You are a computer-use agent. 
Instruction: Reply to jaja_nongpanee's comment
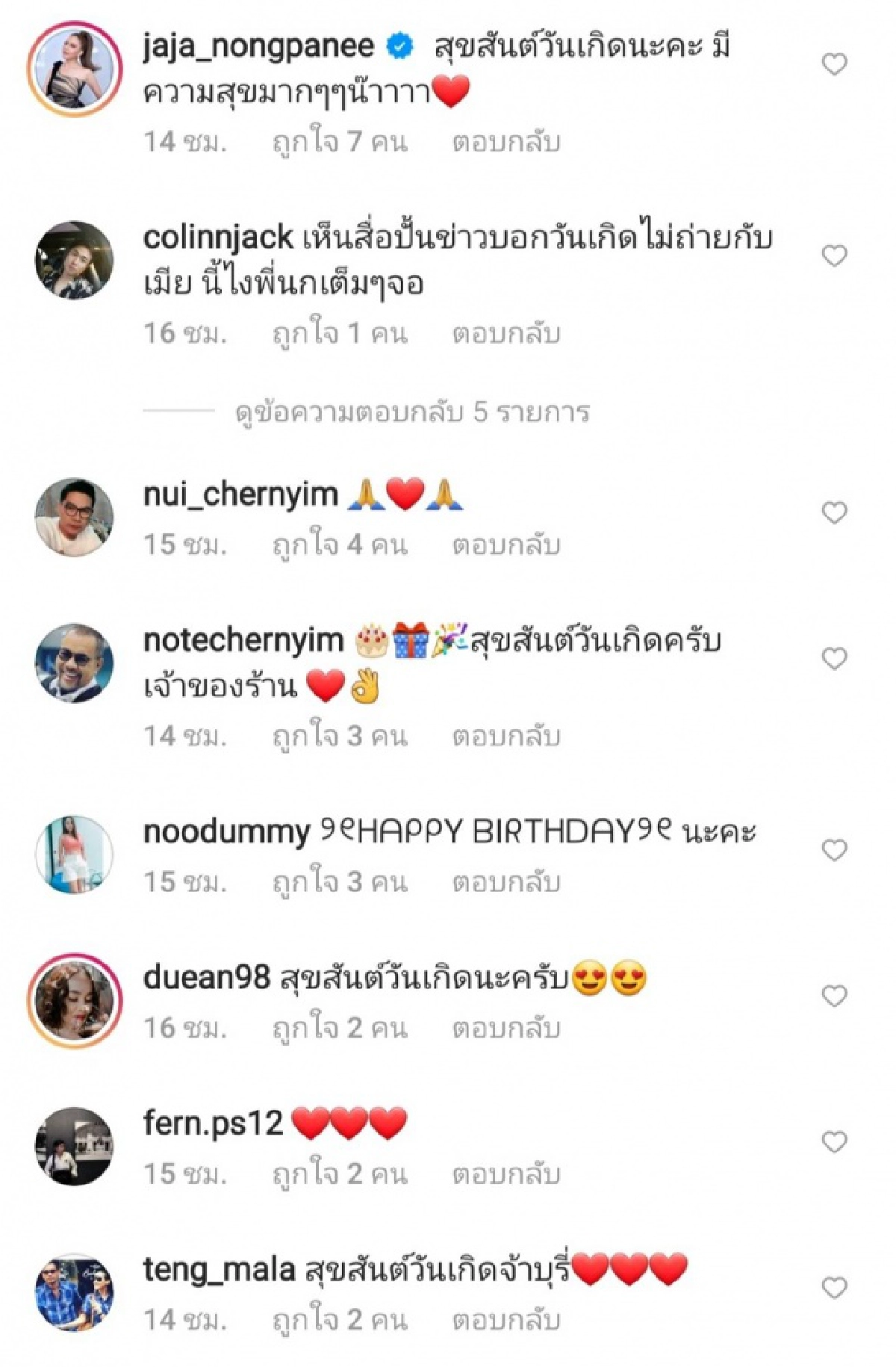[x=505, y=142]
